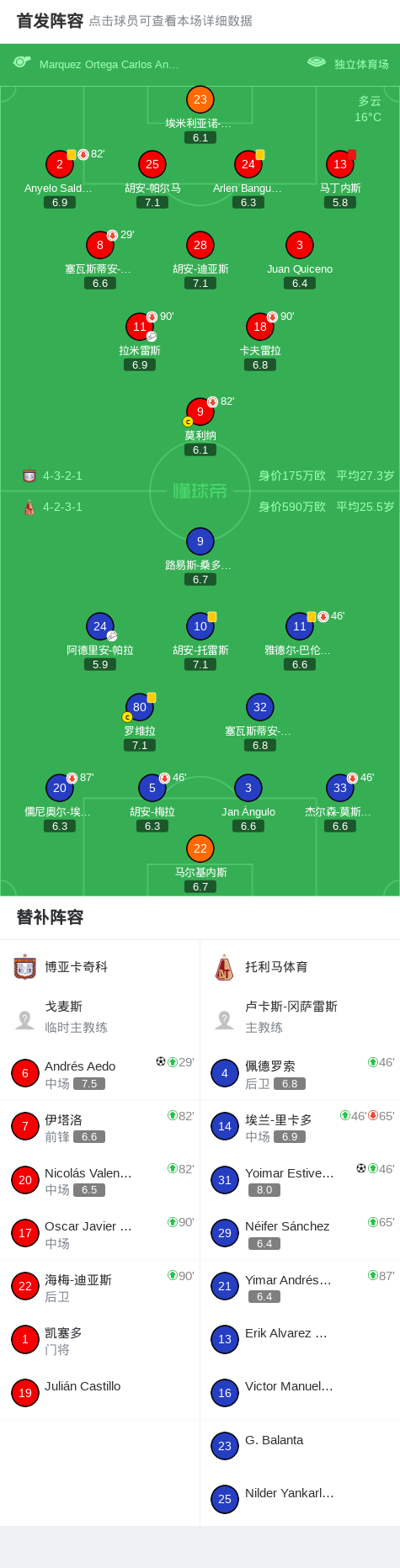Screen dimensions: 400x1568
Task: Open substitute 佩德罗索 player details
Action: tap(300, 1073)
